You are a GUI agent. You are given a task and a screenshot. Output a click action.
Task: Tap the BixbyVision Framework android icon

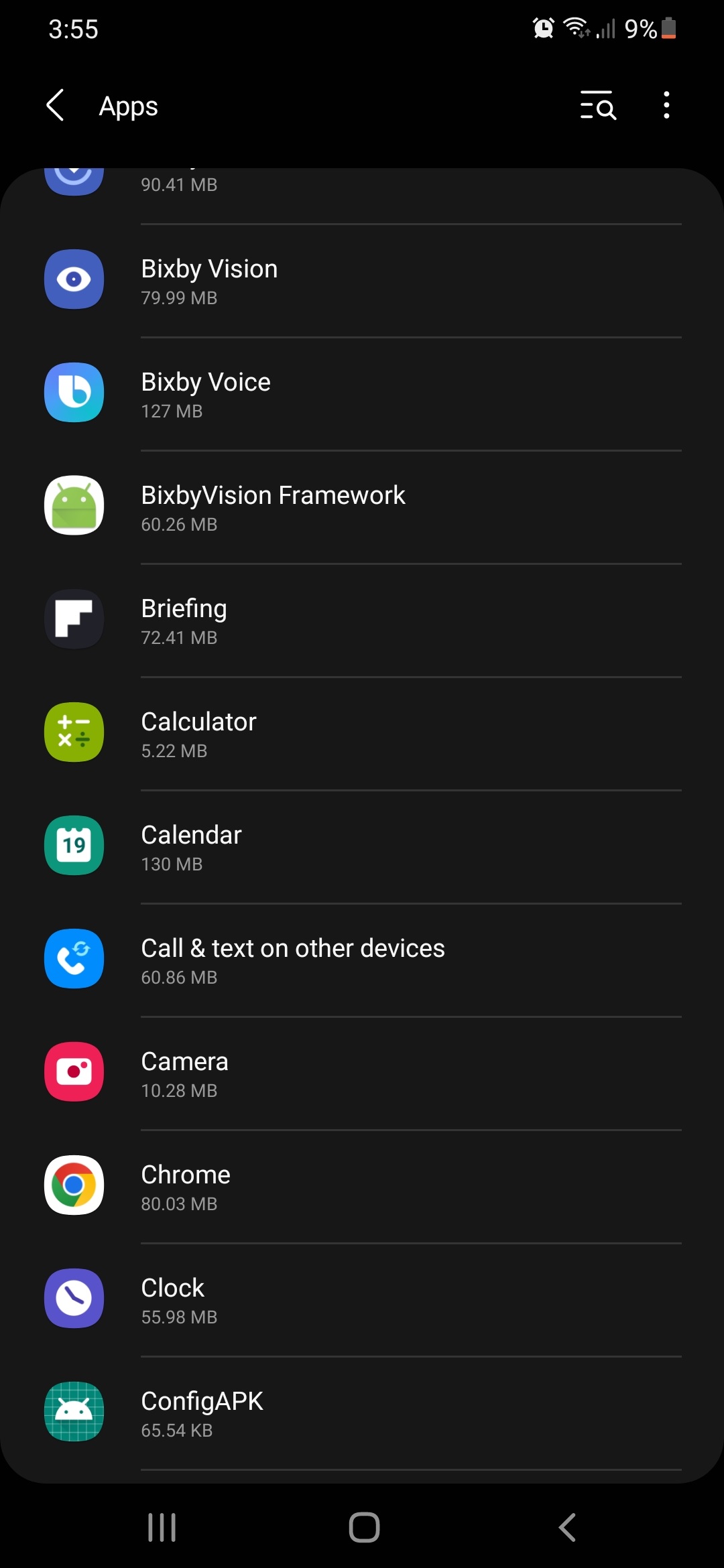(x=74, y=506)
